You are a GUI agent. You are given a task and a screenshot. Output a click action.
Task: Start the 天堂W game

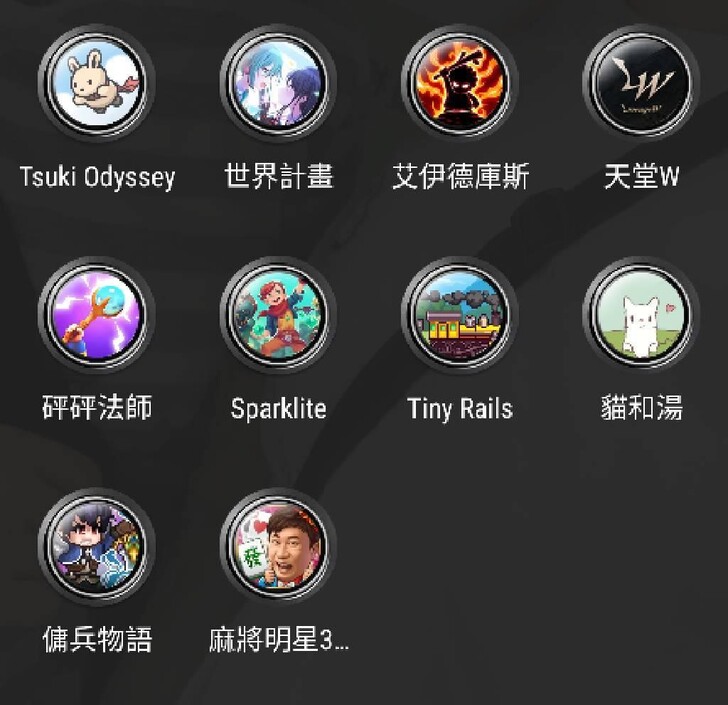tap(641, 84)
